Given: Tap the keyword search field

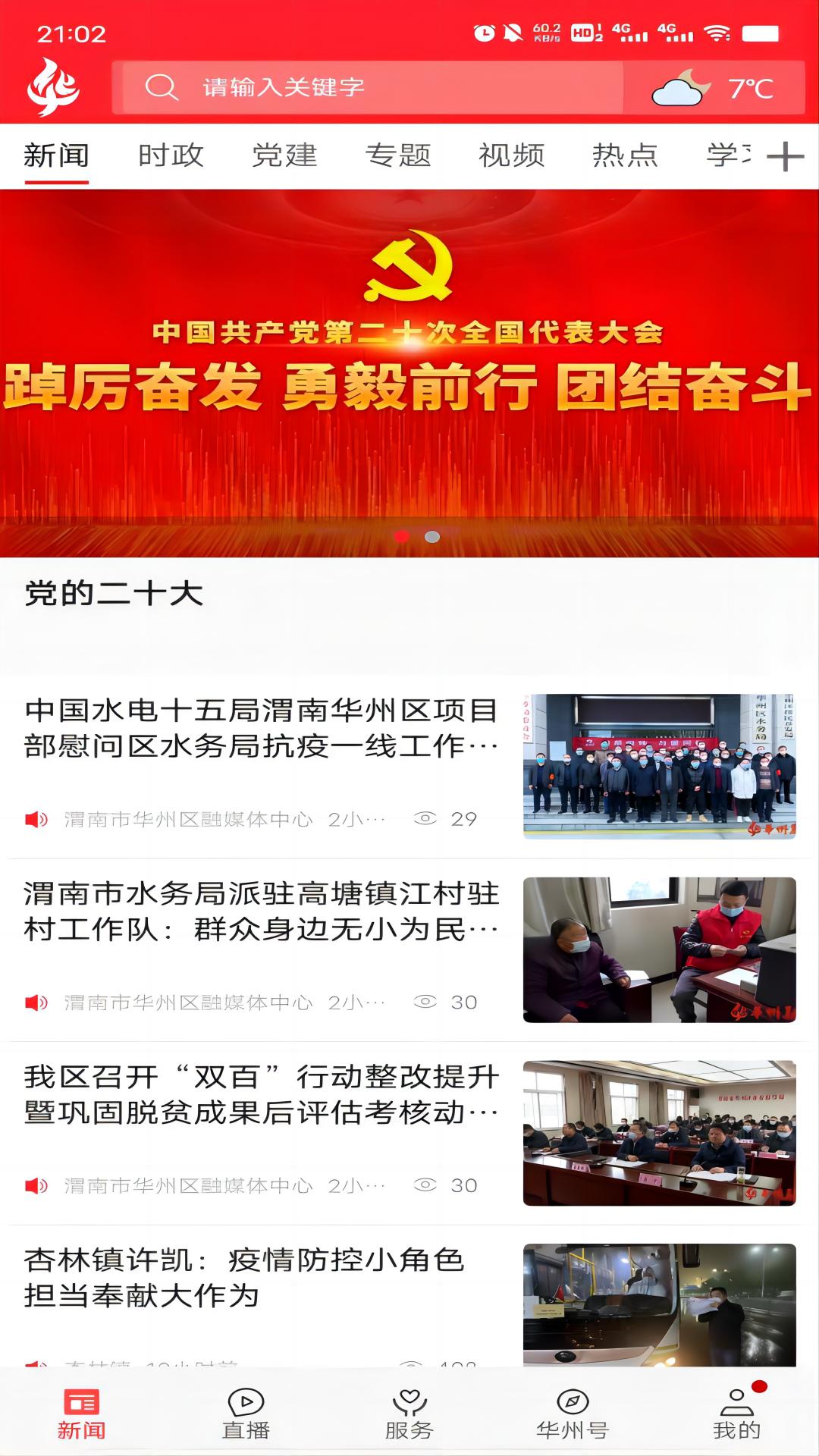Looking at the screenshot, I should (372, 88).
